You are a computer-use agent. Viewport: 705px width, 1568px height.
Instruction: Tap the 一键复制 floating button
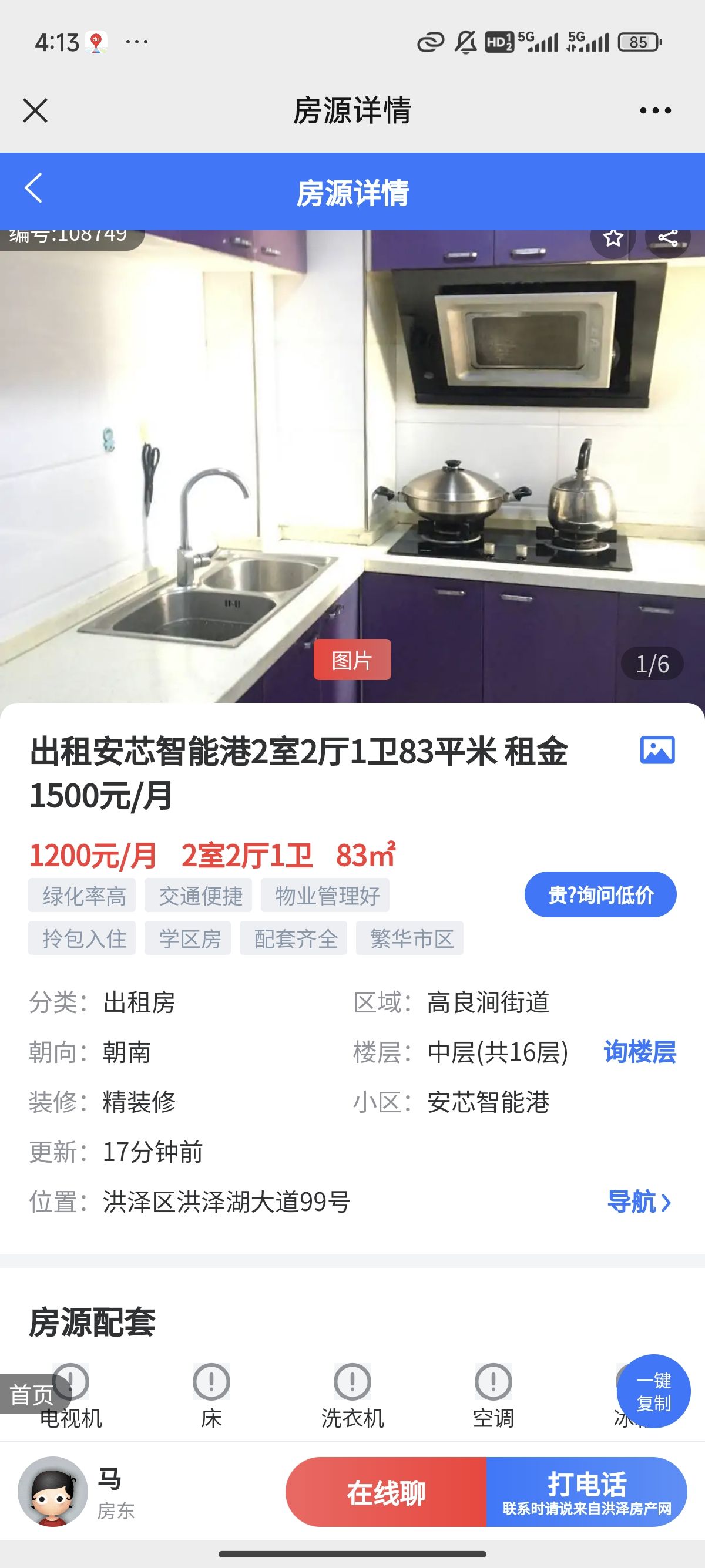[653, 1391]
